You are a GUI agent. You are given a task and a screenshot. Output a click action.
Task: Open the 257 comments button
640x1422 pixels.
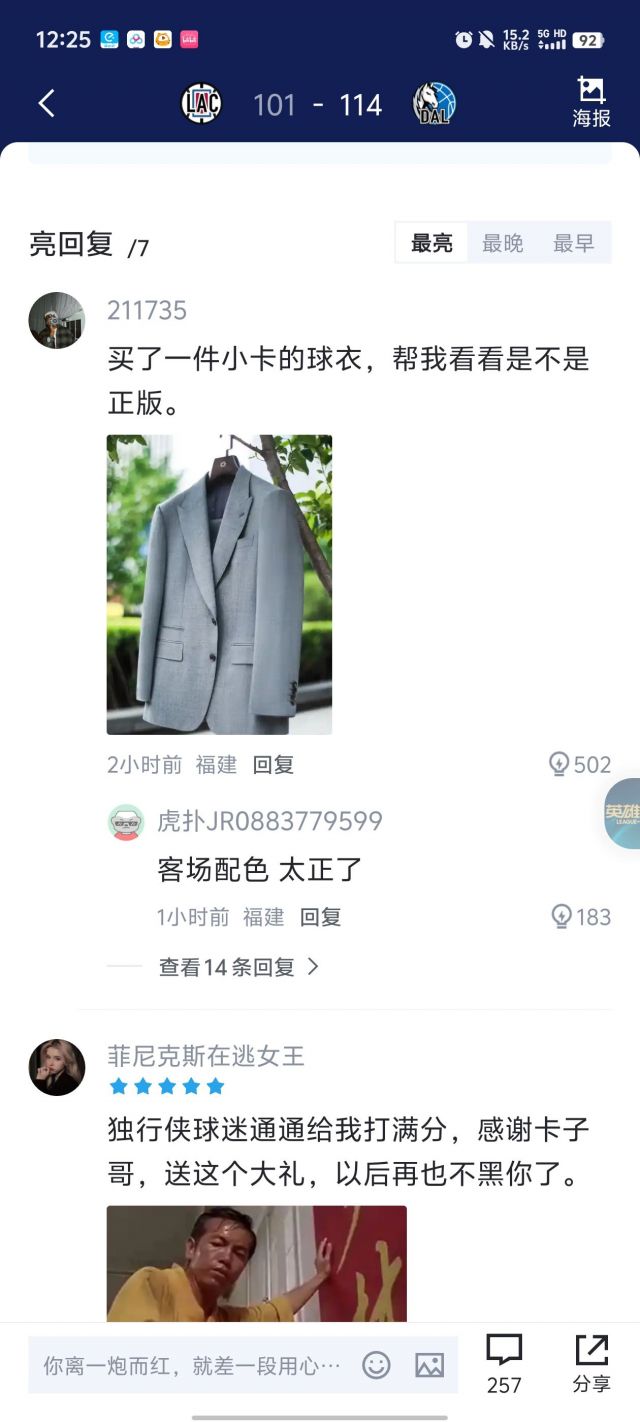(x=504, y=1364)
